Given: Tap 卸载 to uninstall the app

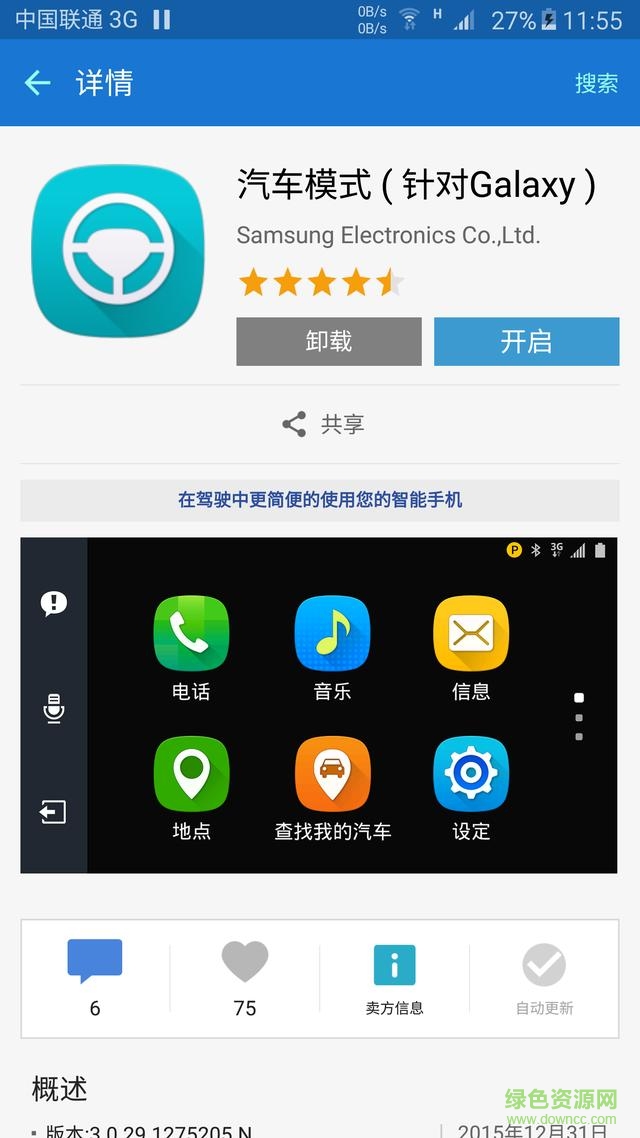Looking at the screenshot, I should coord(328,342).
